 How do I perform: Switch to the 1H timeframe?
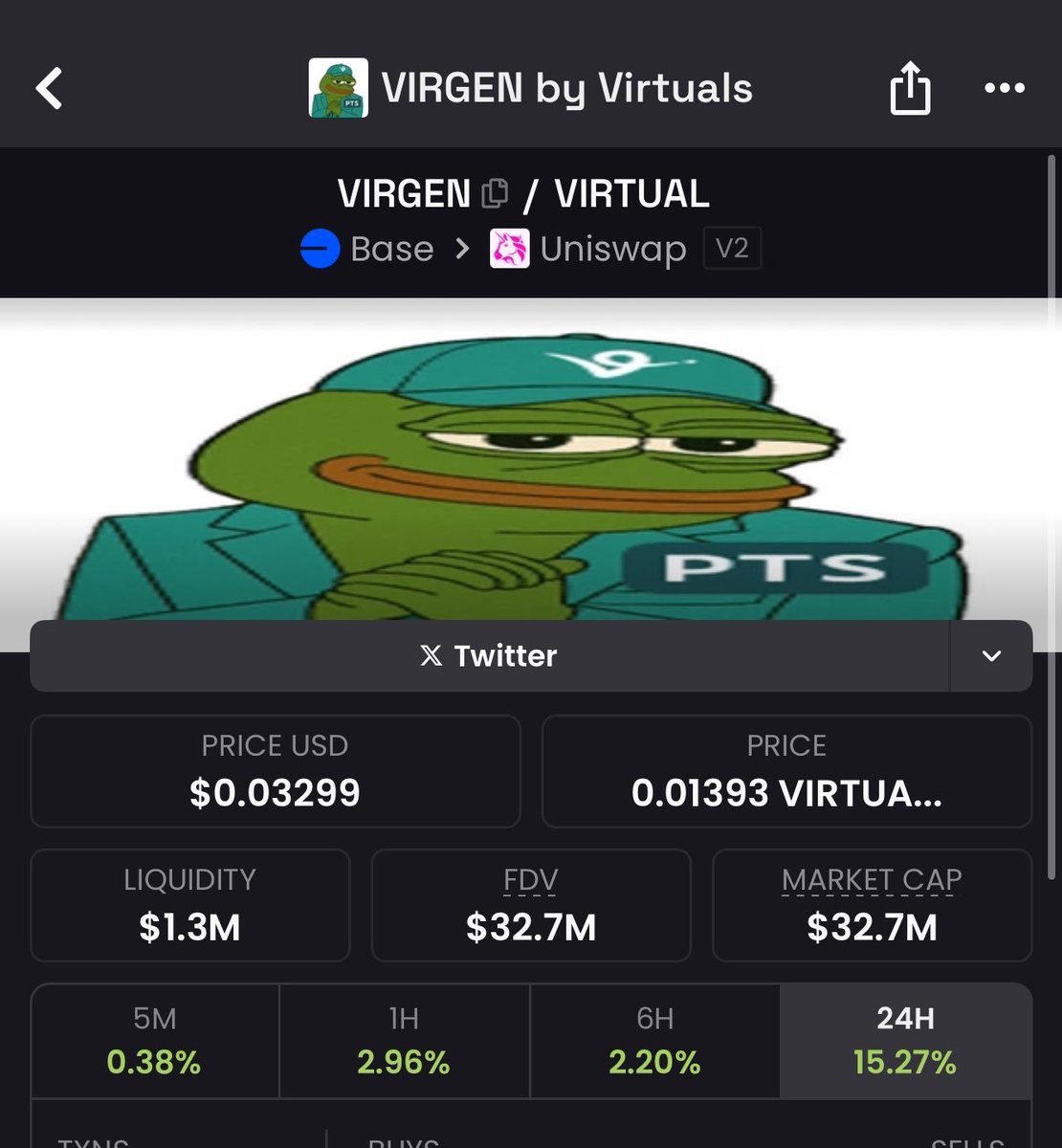pos(404,1041)
